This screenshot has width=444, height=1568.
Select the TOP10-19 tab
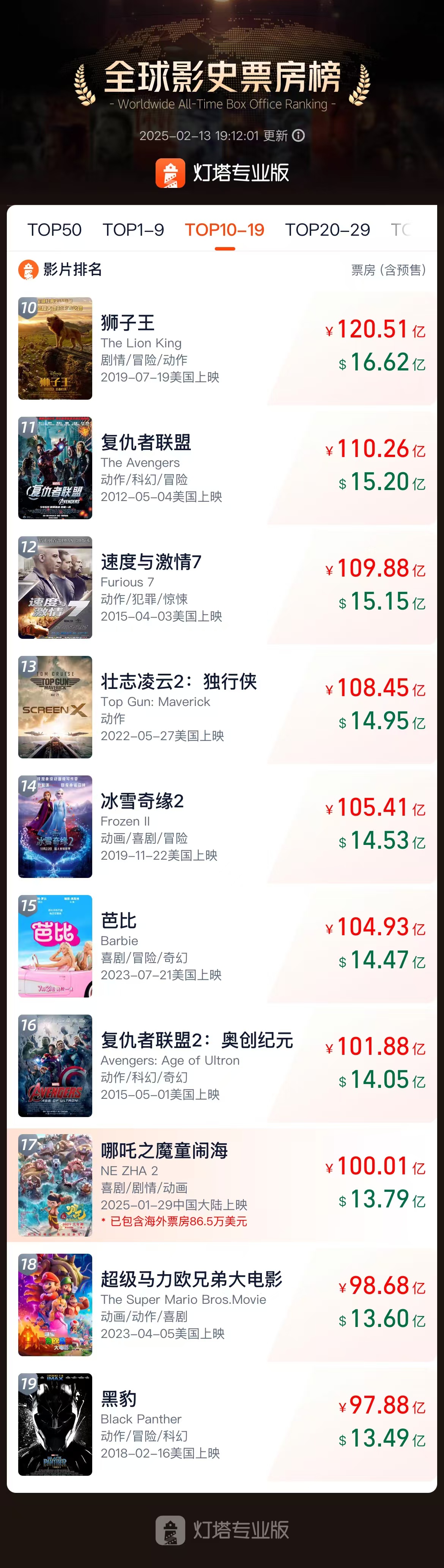[x=224, y=230]
